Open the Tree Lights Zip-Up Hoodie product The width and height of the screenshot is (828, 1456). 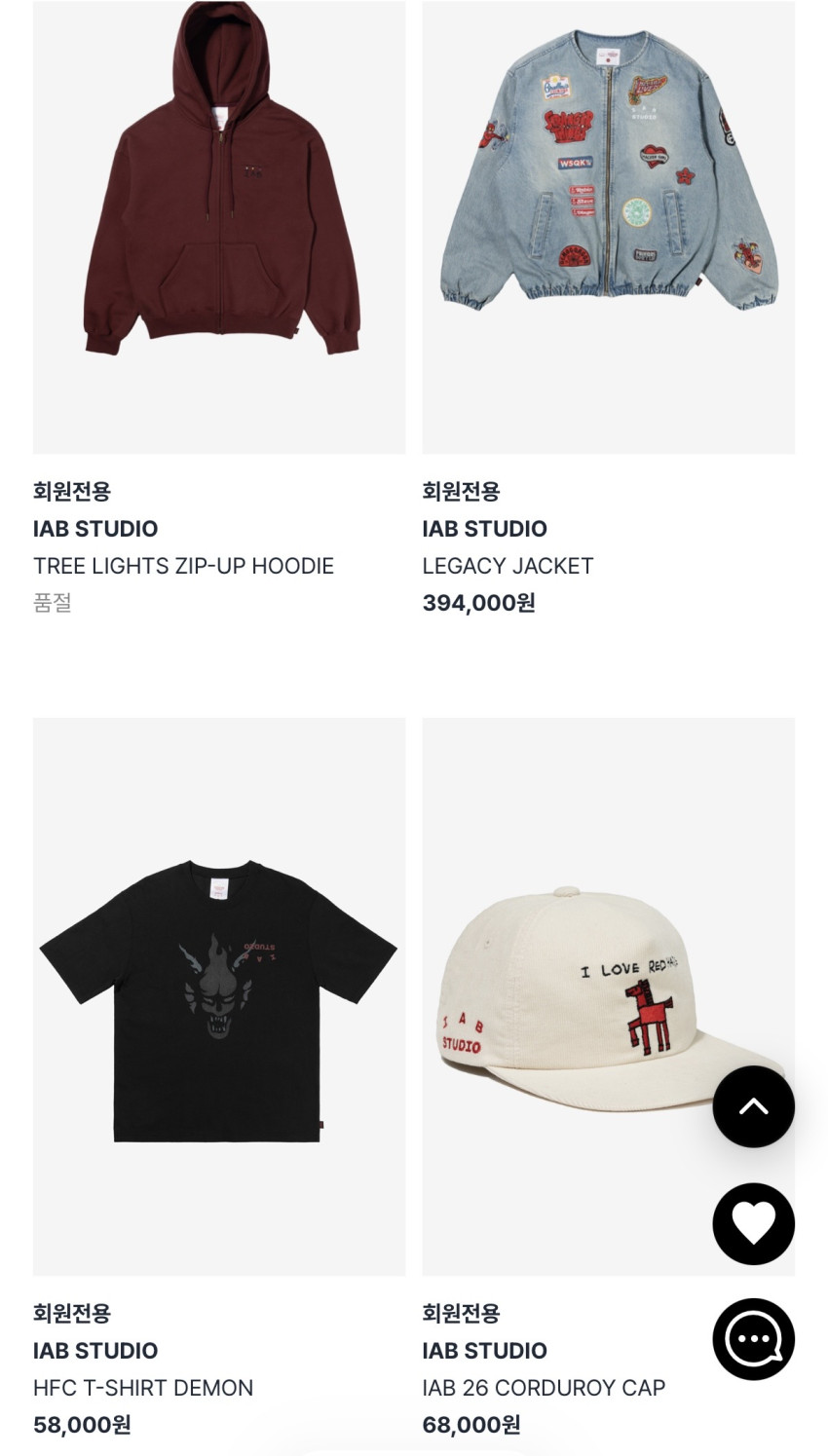point(219,227)
